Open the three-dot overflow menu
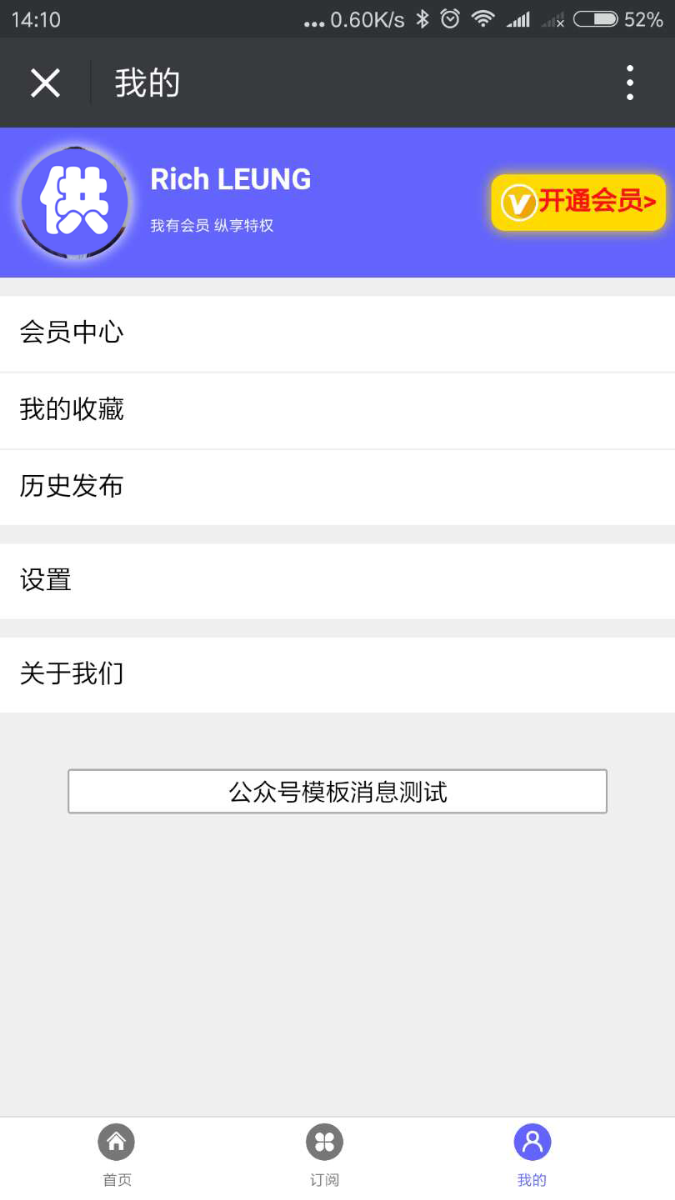Image resolution: width=675 pixels, height=1200 pixels. pyautogui.click(x=629, y=83)
